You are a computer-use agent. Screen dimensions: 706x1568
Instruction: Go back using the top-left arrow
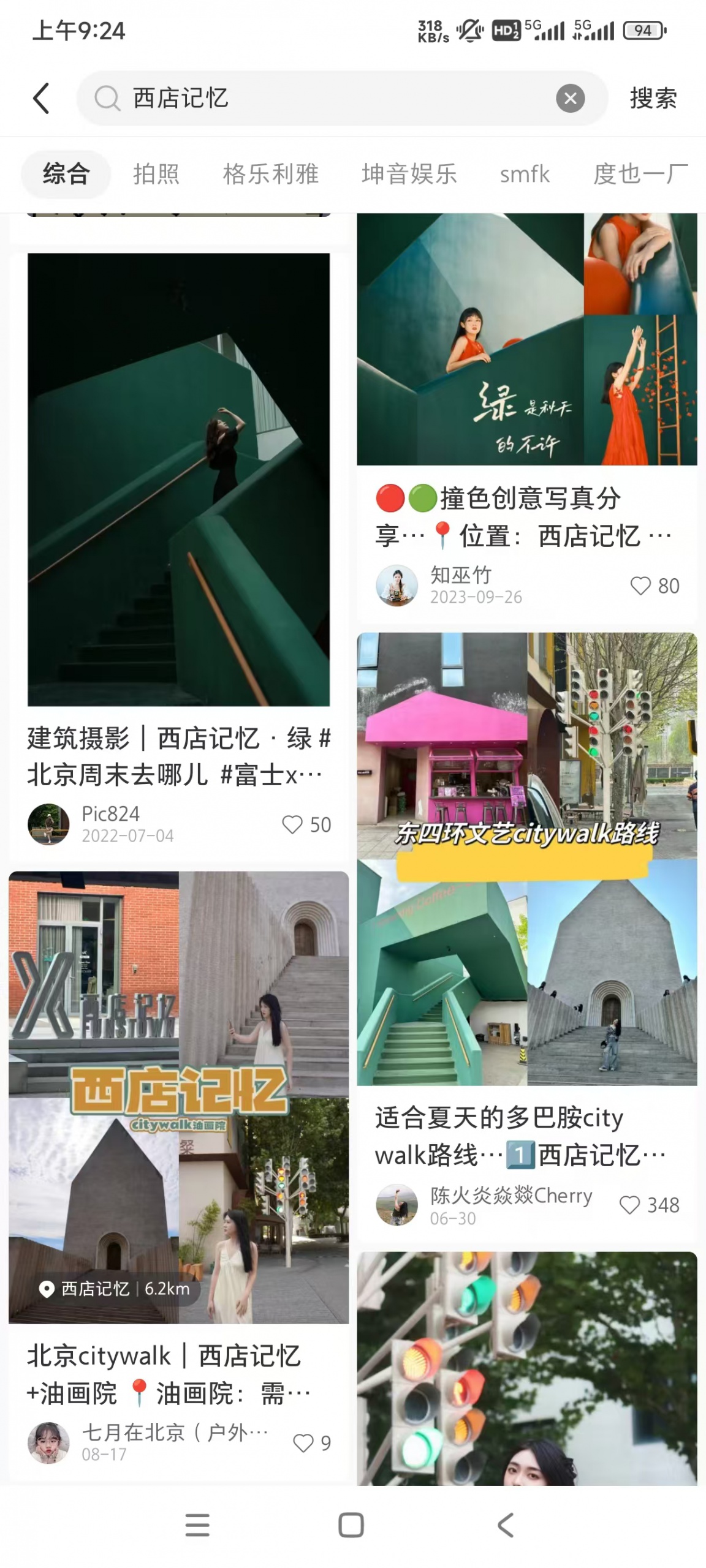point(42,99)
